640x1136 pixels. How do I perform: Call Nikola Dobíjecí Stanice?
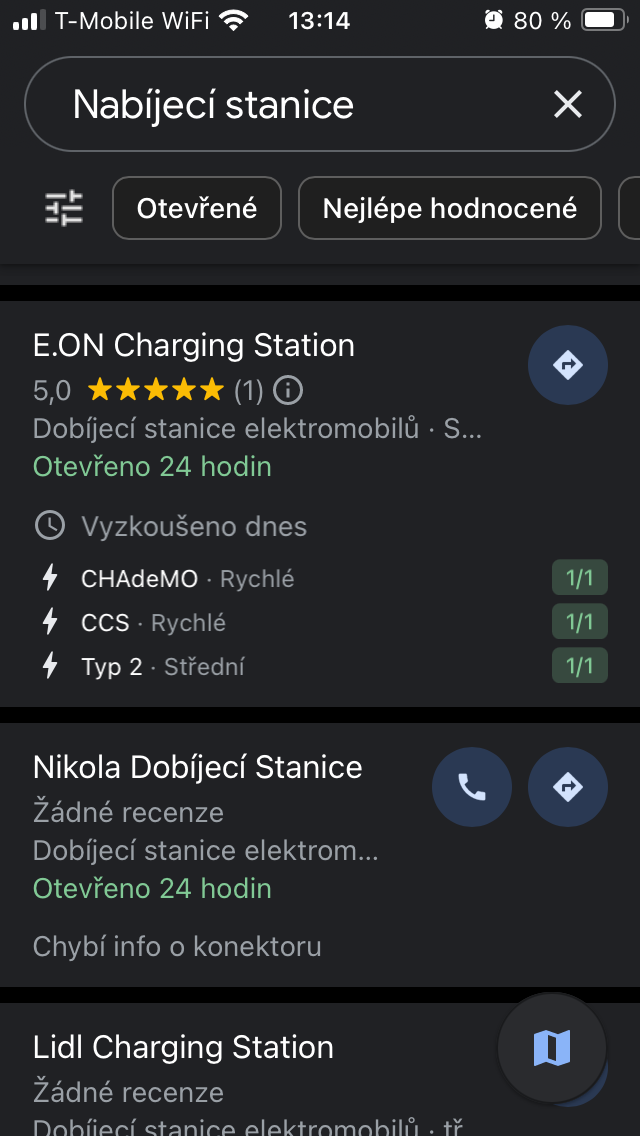[x=472, y=788]
